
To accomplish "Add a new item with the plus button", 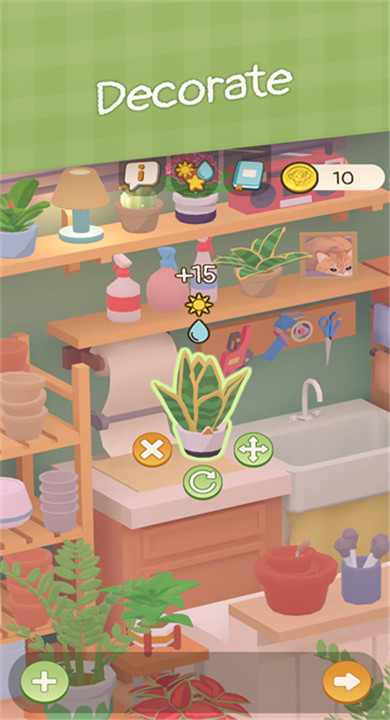I will tap(45, 681).
